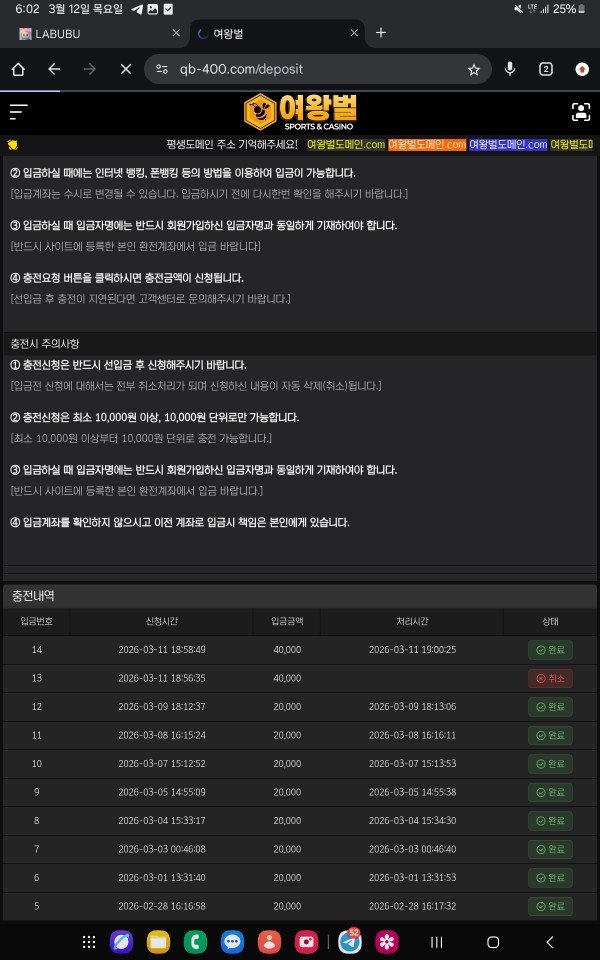This screenshot has width=600, height=960.
Task: Launch Telegram from the taskbar
Action: [349, 942]
